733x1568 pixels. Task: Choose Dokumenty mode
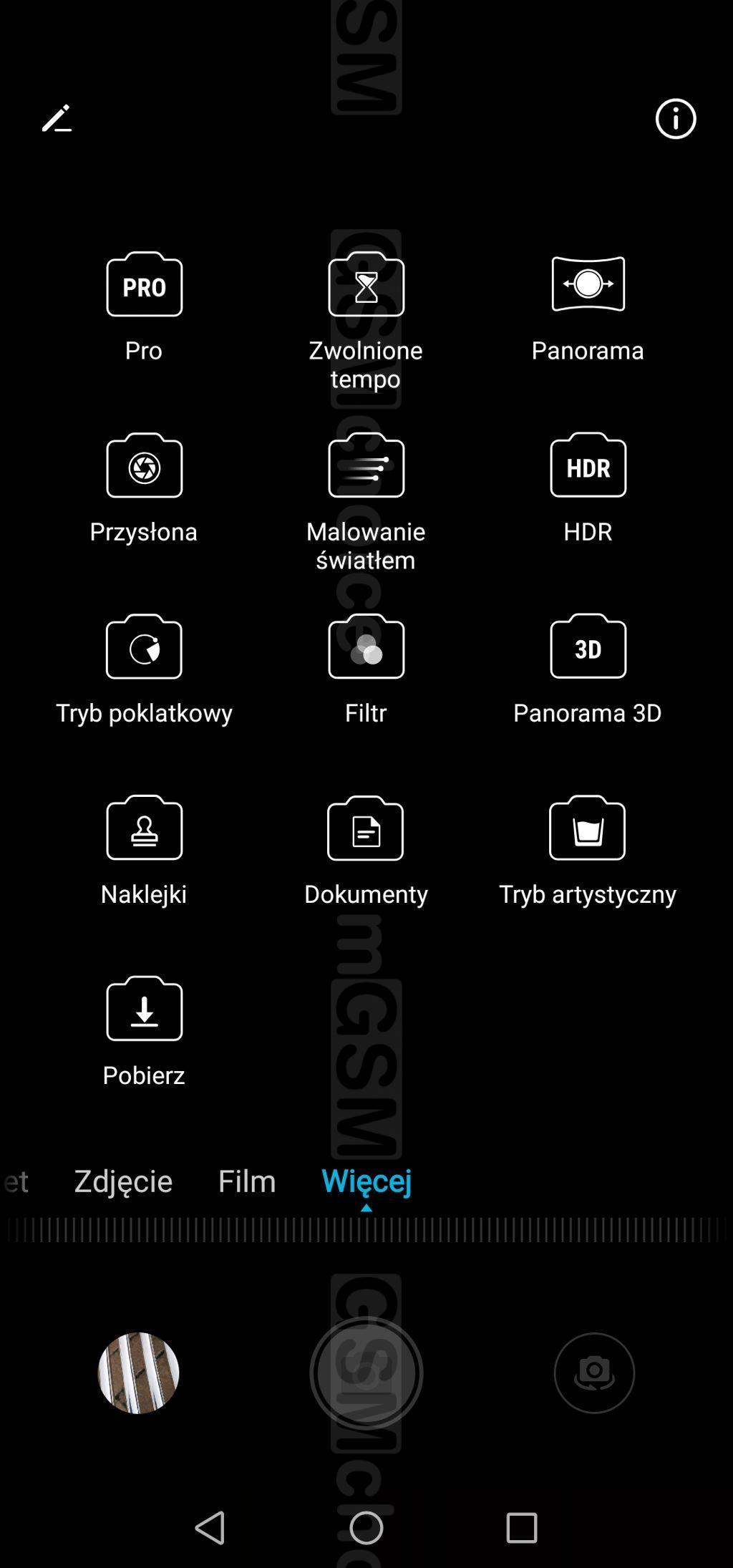(x=366, y=851)
